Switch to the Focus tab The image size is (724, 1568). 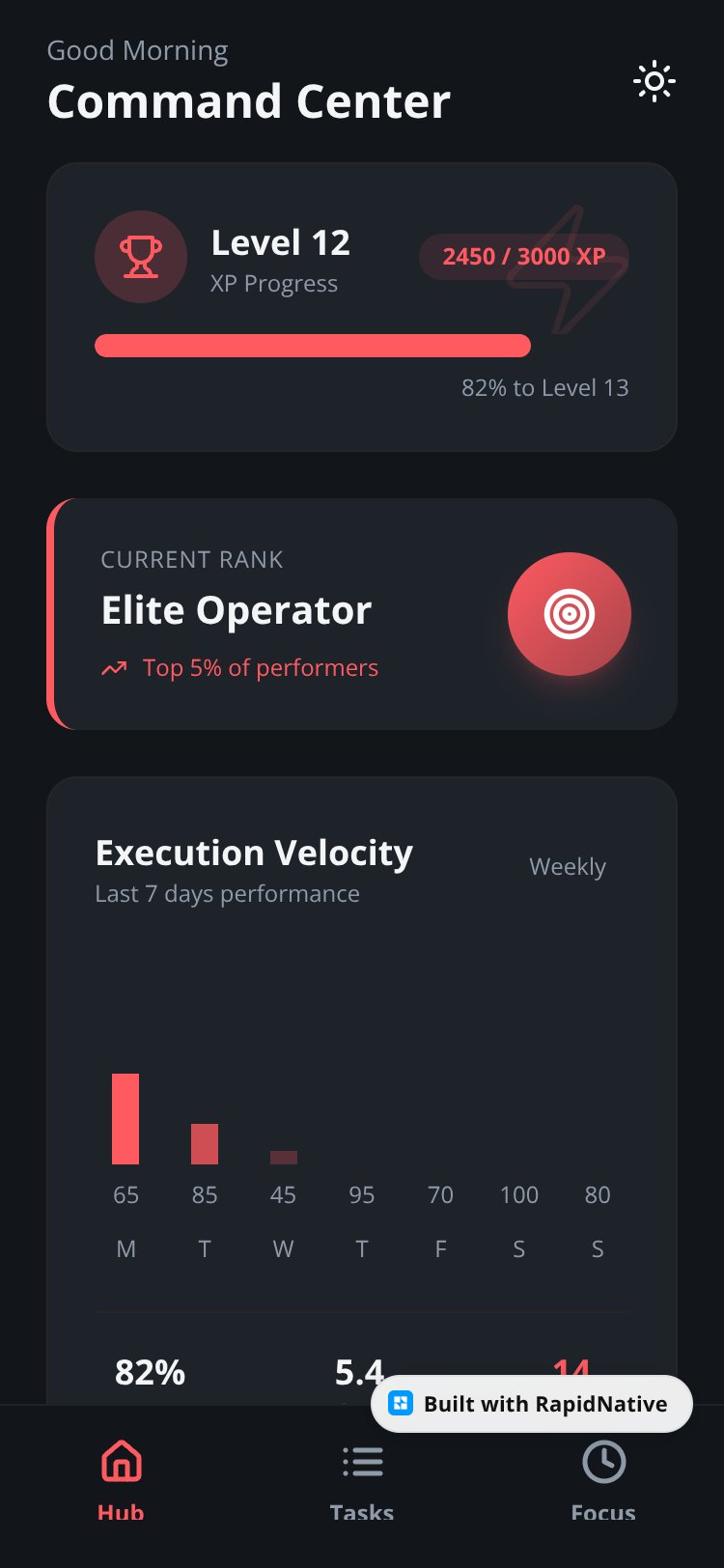[603, 1482]
